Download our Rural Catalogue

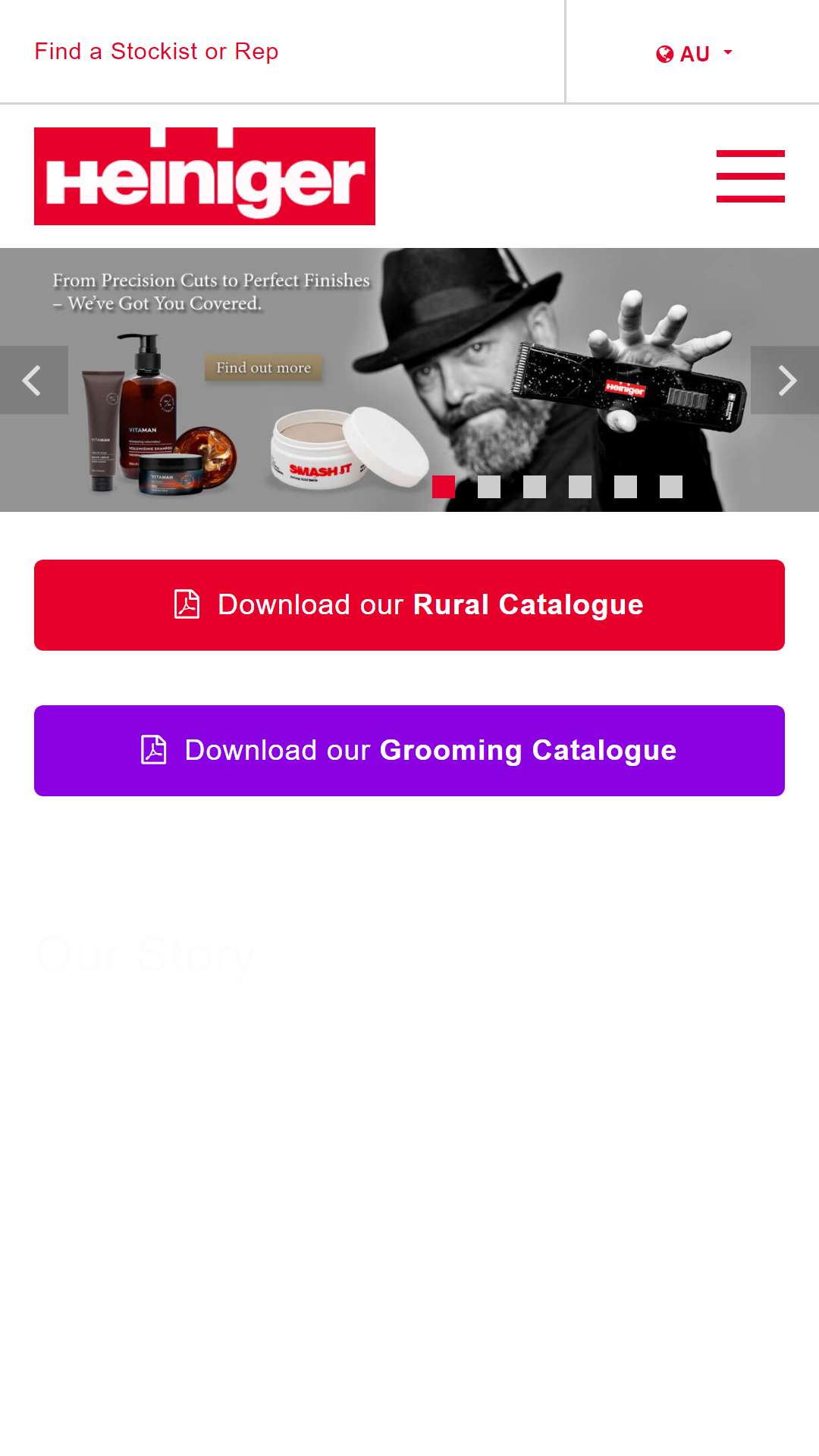[x=409, y=605]
